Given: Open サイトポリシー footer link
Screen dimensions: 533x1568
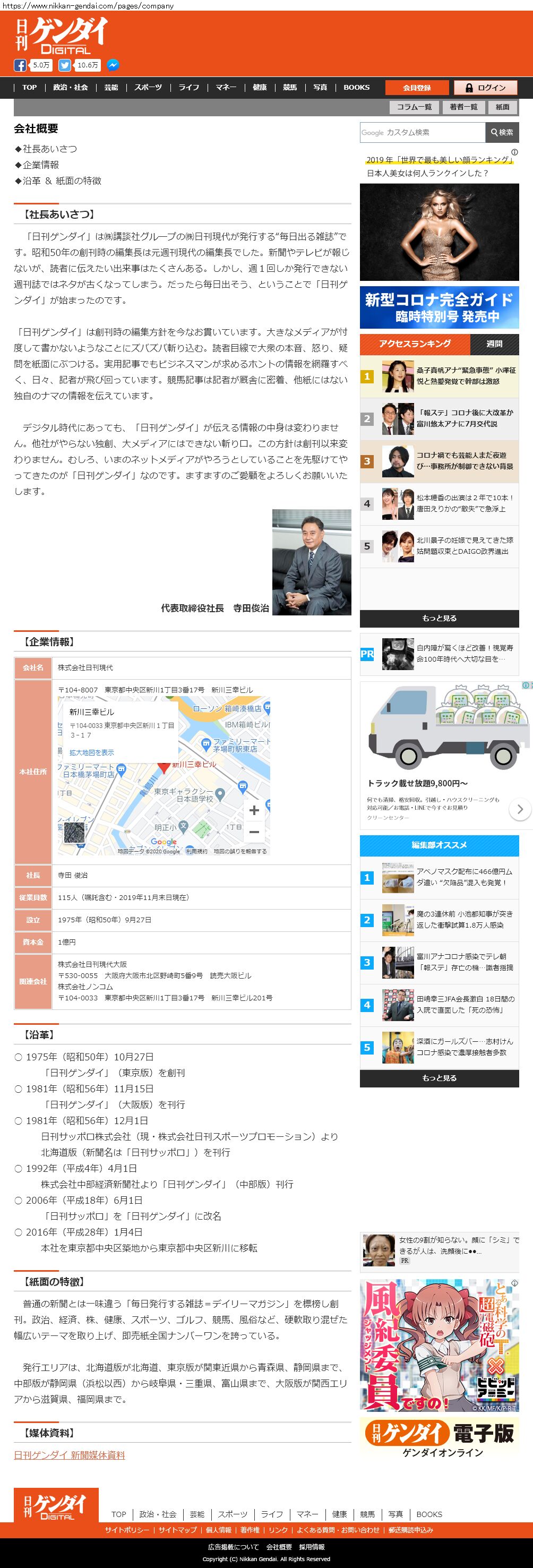Looking at the screenshot, I should [126, 1530].
